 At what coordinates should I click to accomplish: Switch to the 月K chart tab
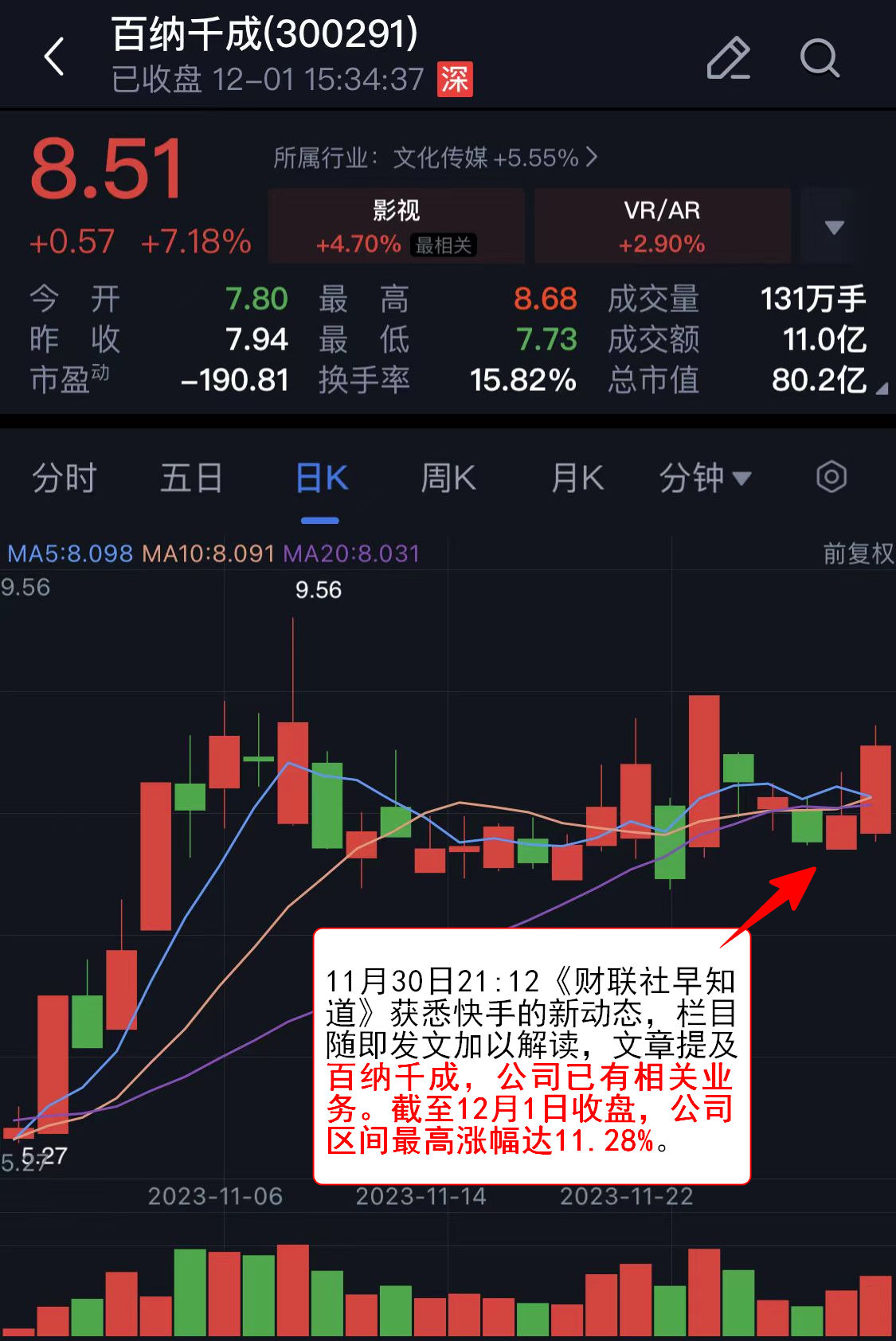click(577, 479)
